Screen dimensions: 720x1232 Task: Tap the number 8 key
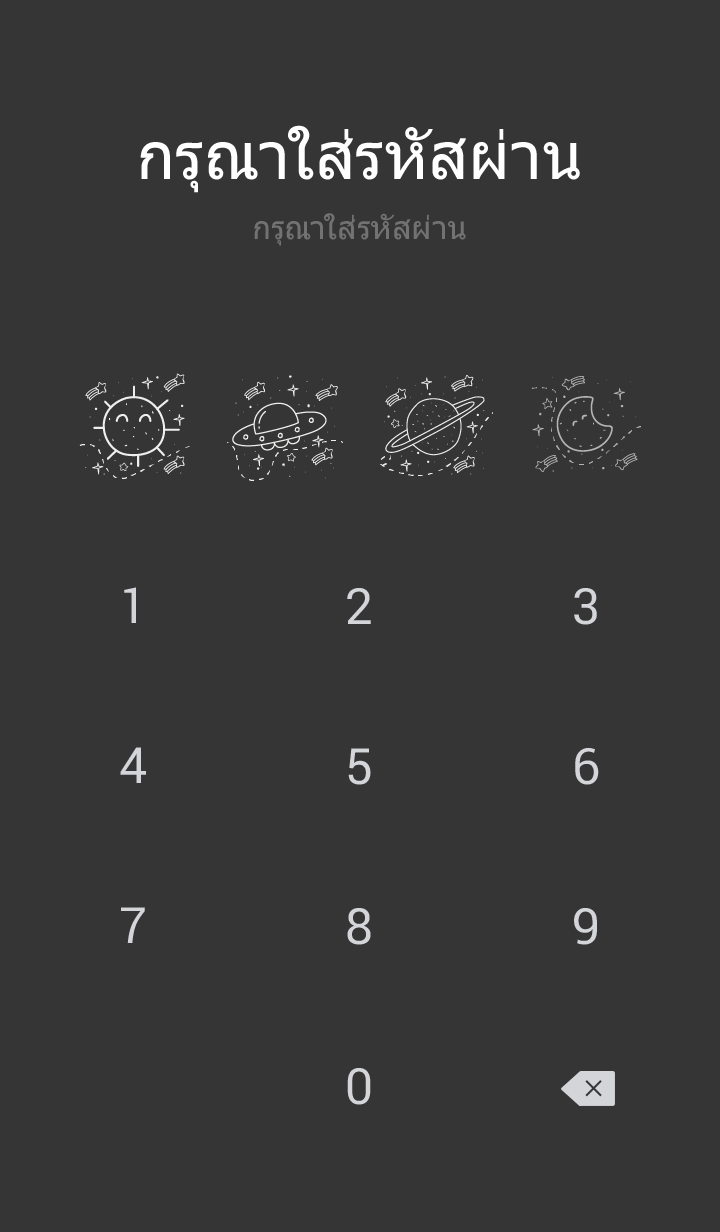[359, 927]
